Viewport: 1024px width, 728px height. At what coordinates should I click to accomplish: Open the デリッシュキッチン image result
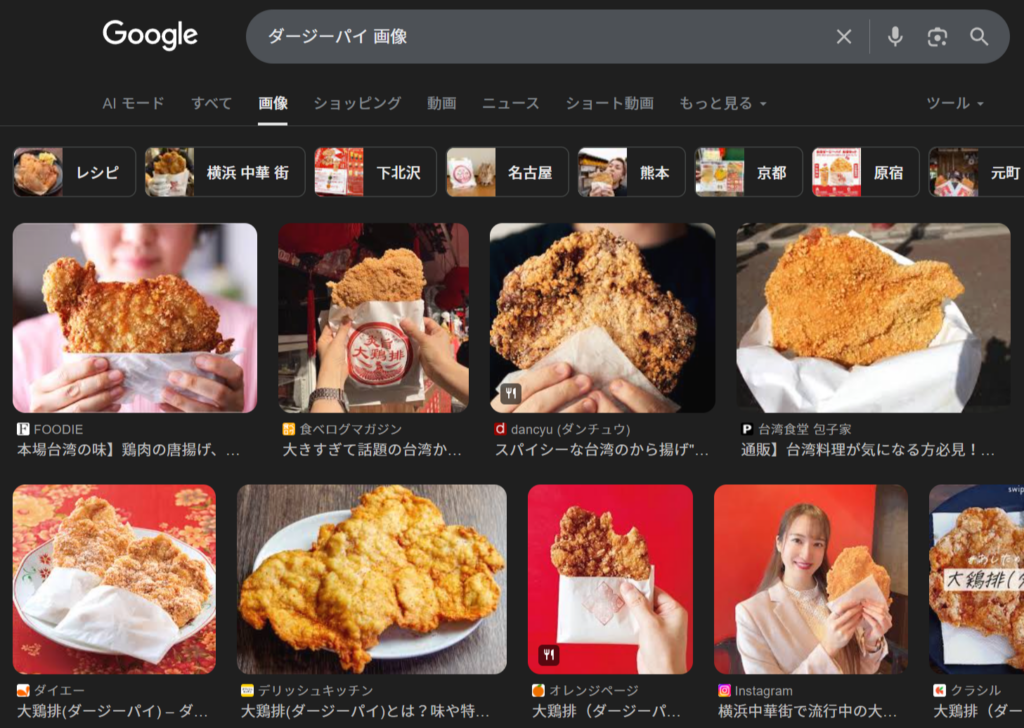[371, 579]
